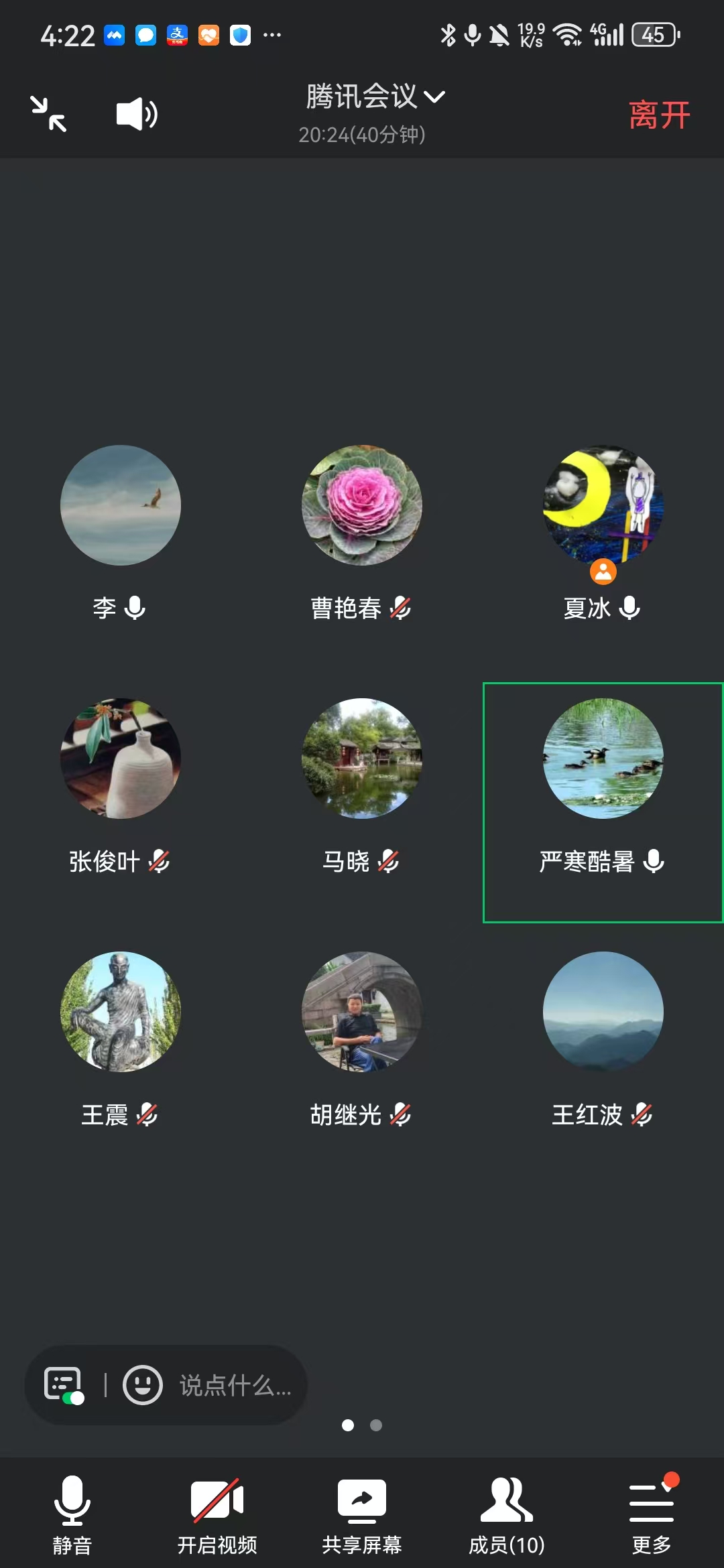Select participant 张俊叶
The image size is (724, 1568).
point(121,759)
